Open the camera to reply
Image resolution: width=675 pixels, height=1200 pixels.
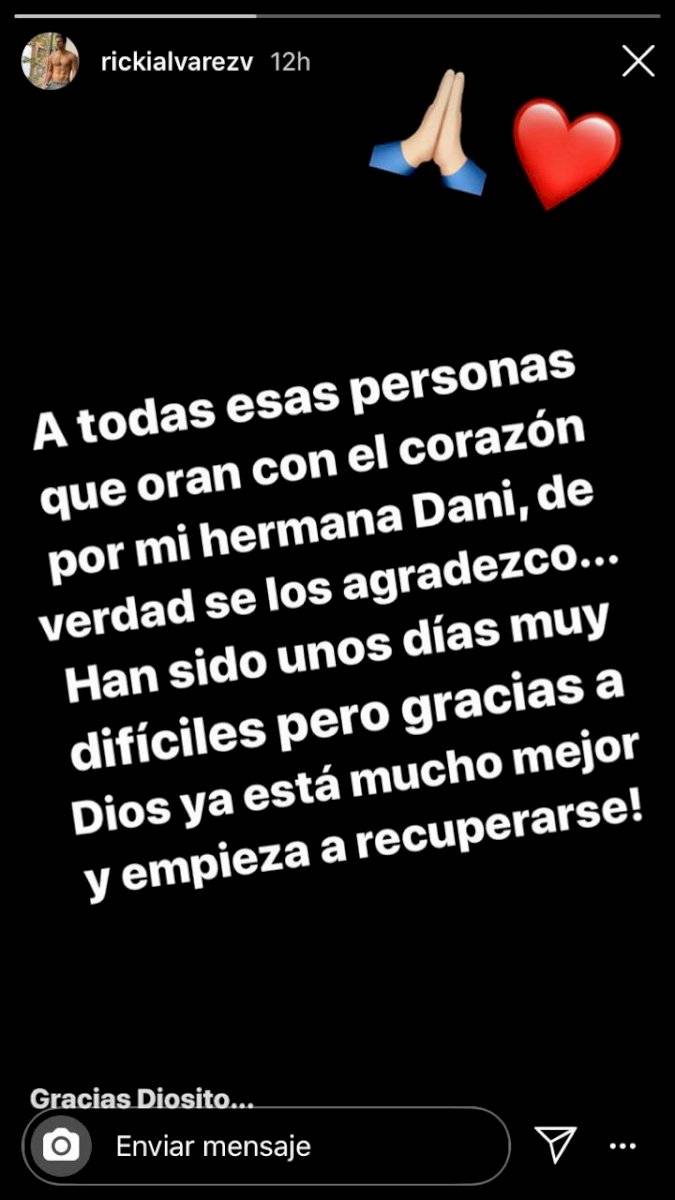61,1146
